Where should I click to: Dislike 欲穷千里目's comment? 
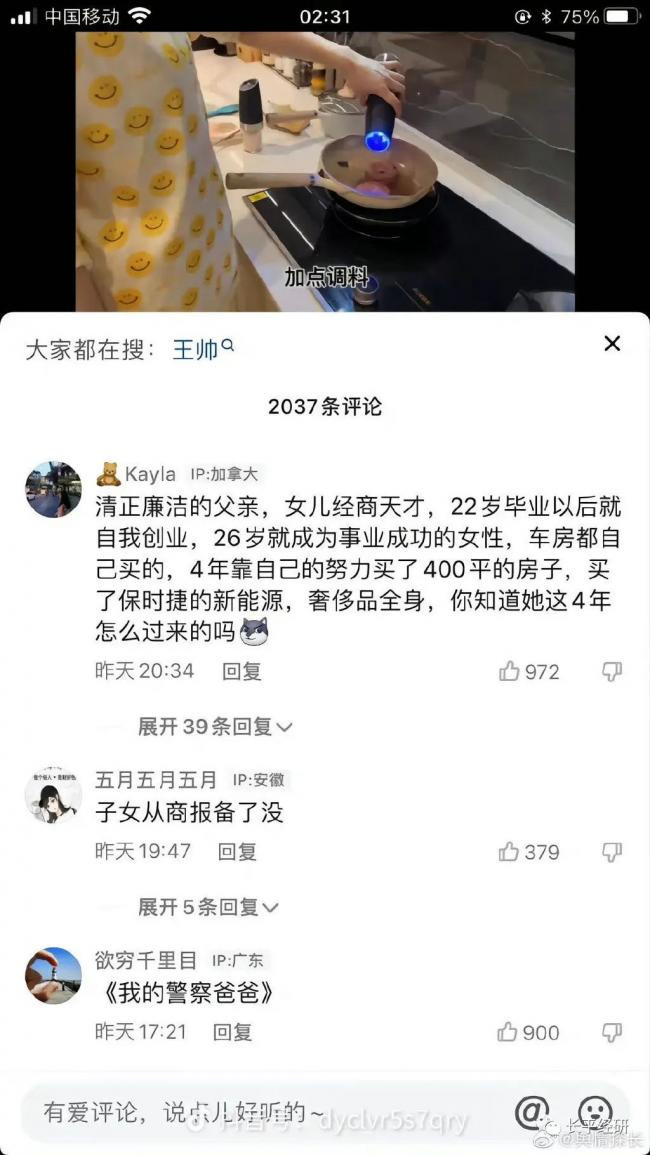click(x=612, y=1032)
